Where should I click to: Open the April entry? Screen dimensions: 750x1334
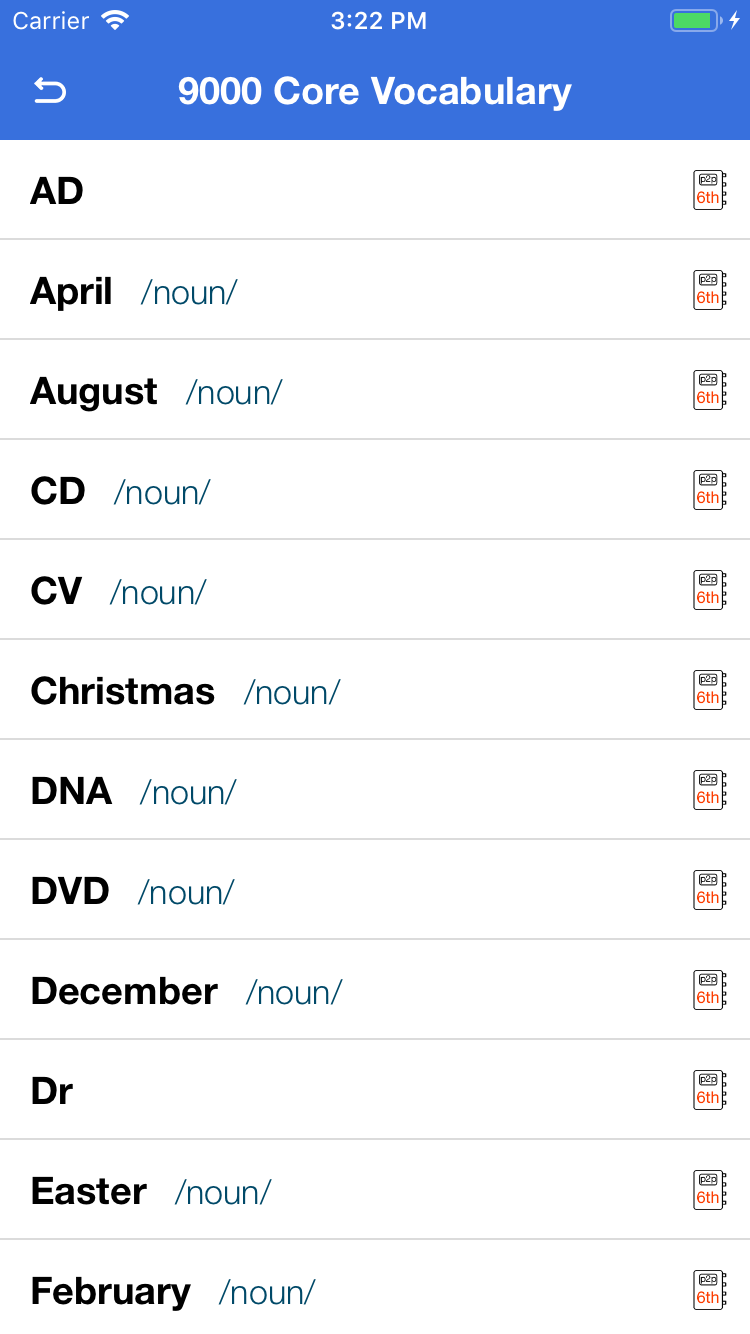coord(72,291)
